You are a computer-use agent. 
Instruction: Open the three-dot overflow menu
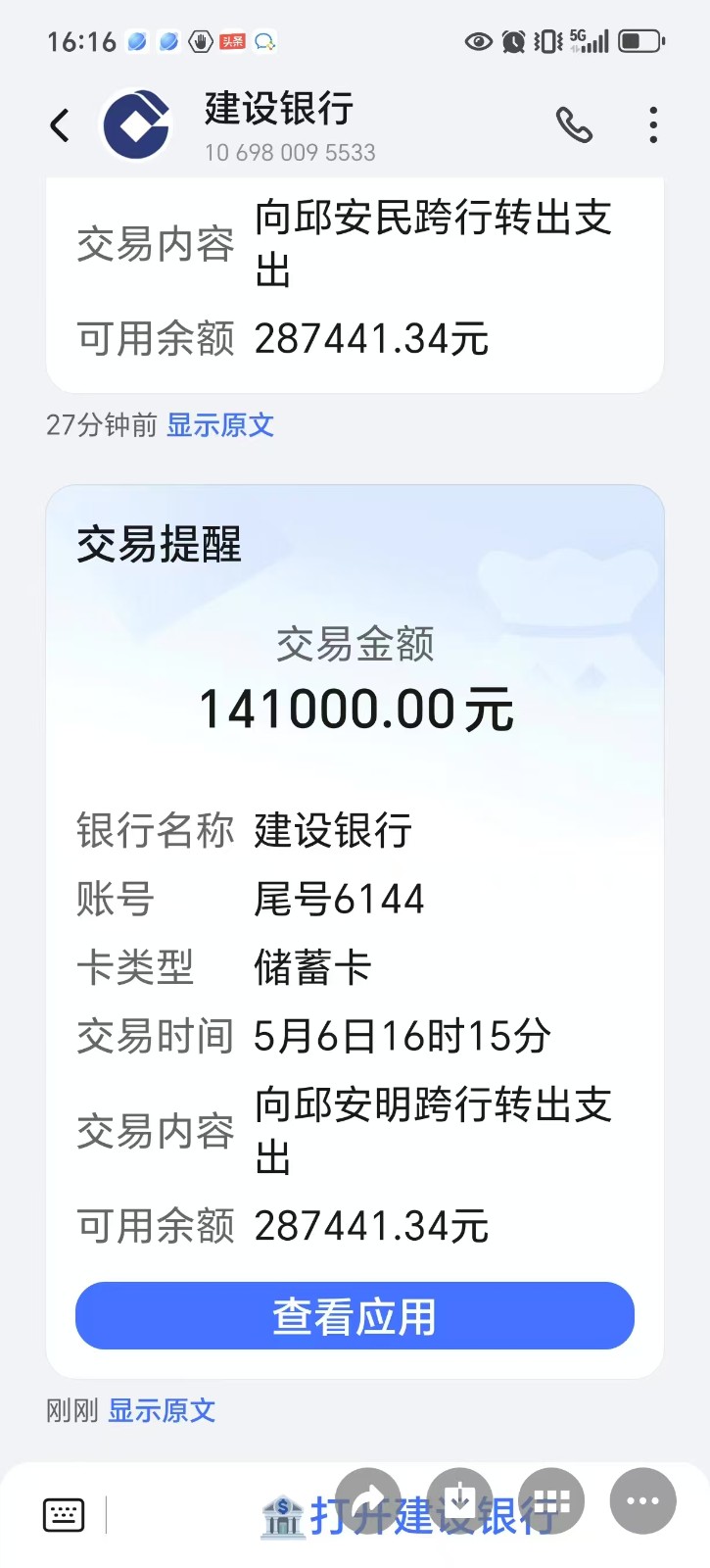pyautogui.click(x=653, y=126)
